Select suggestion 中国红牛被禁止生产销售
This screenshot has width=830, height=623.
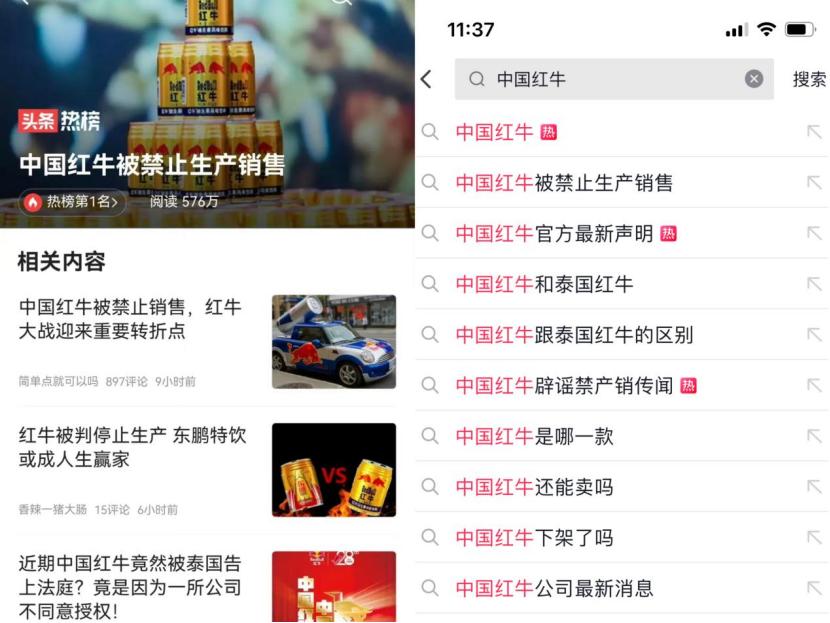(564, 183)
